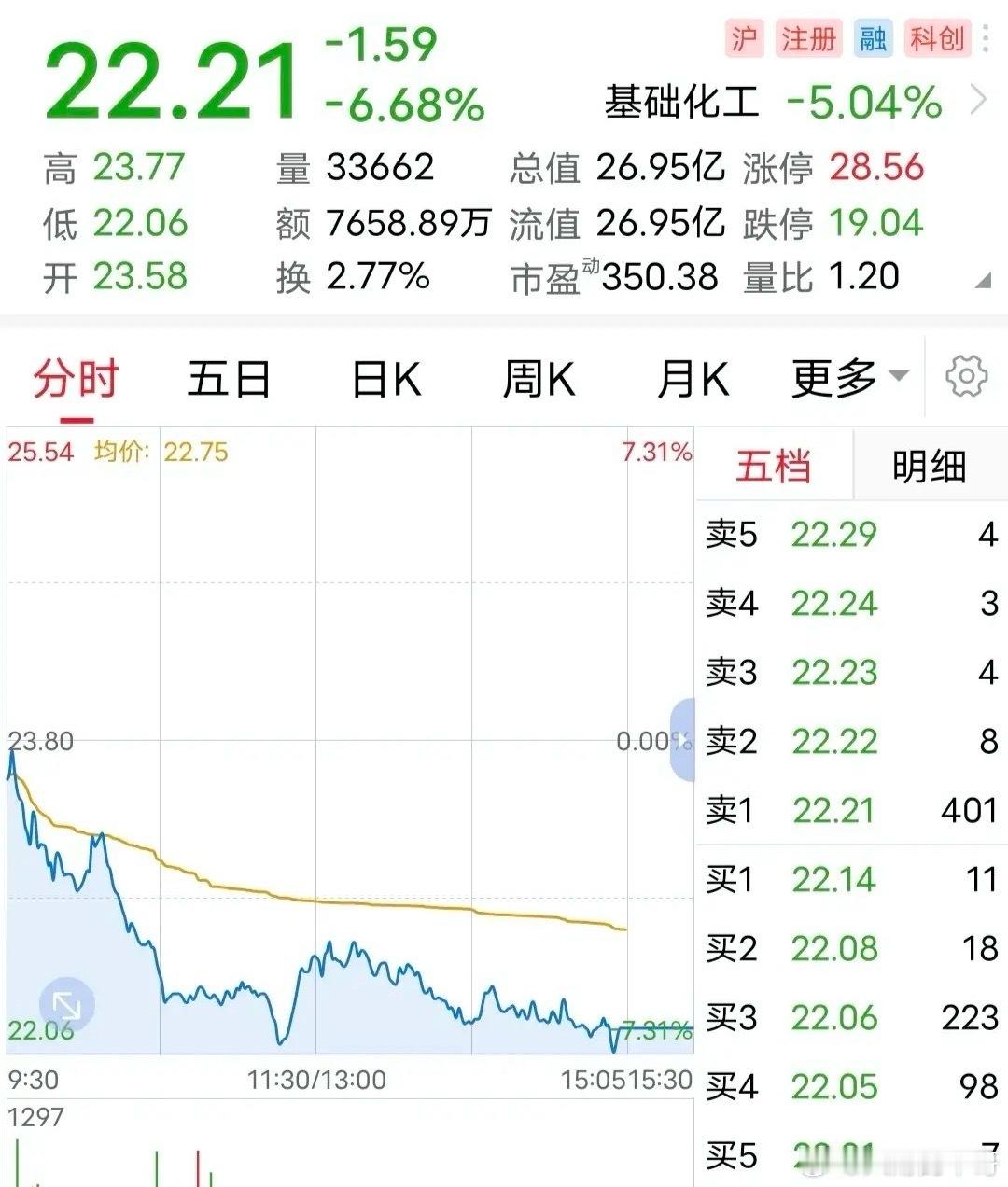Image resolution: width=1008 pixels, height=1187 pixels.
Task: Tap the chevron next to 基础化工 sector
Action: tap(978, 96)
